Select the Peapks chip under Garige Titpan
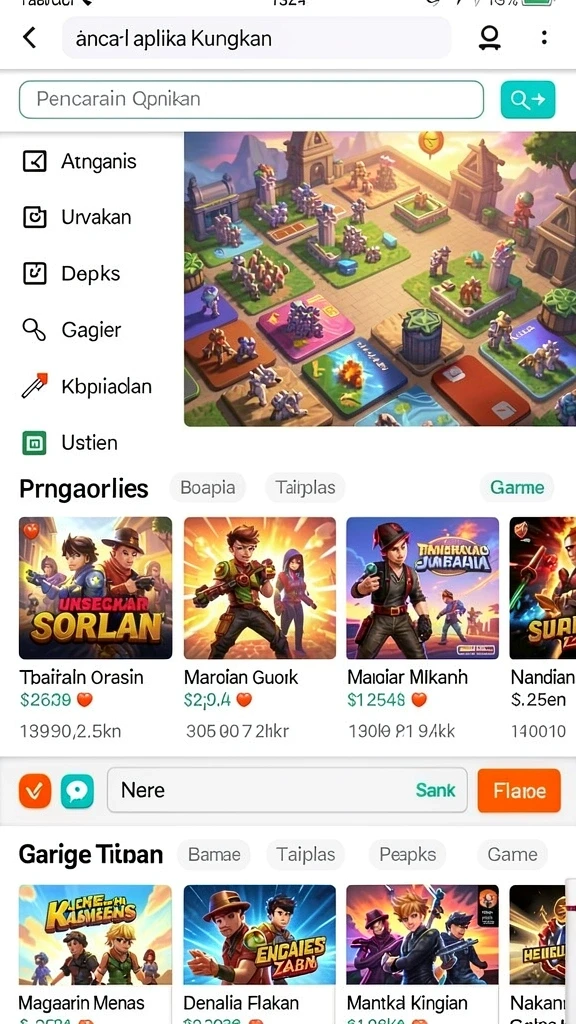 (x=408, y=854)
